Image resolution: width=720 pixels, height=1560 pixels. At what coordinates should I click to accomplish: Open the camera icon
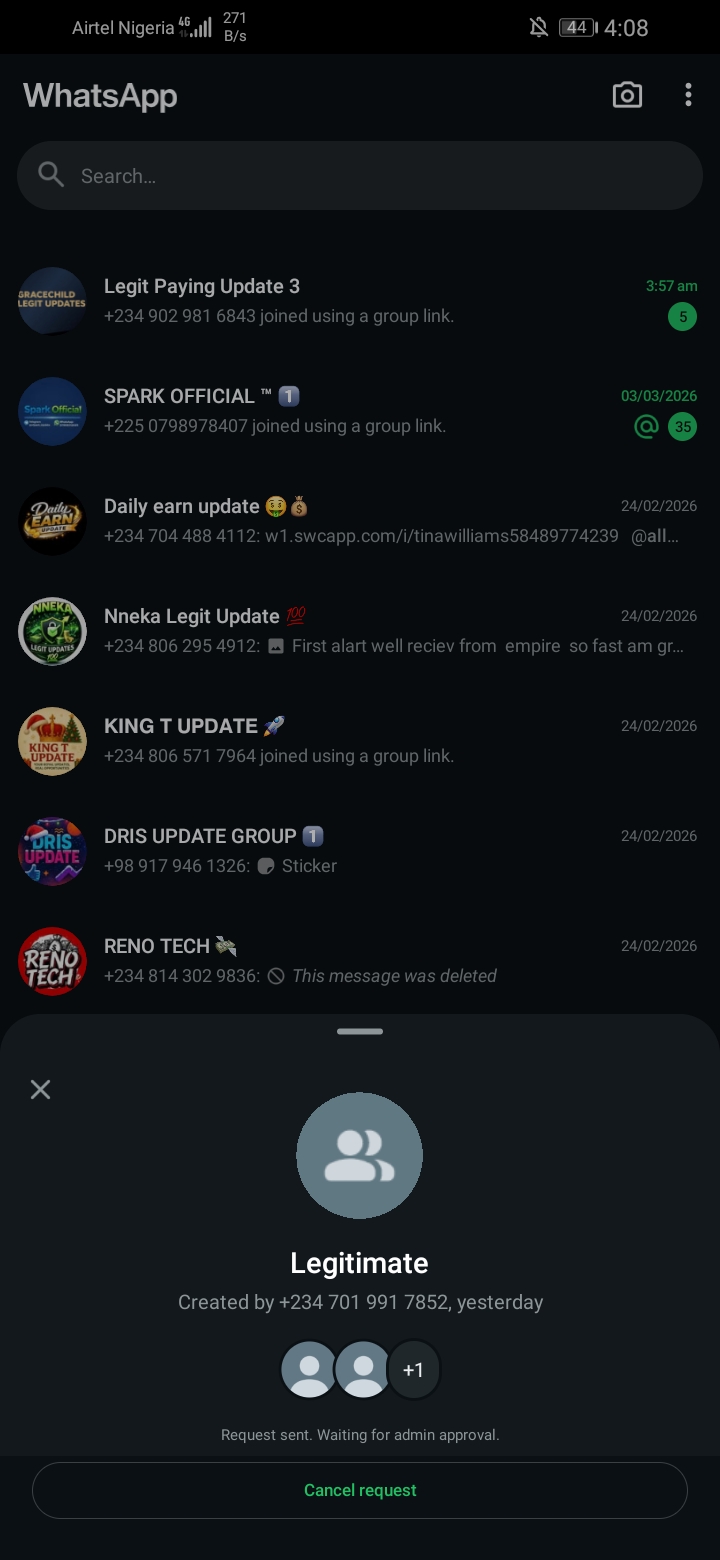[627, 95]
